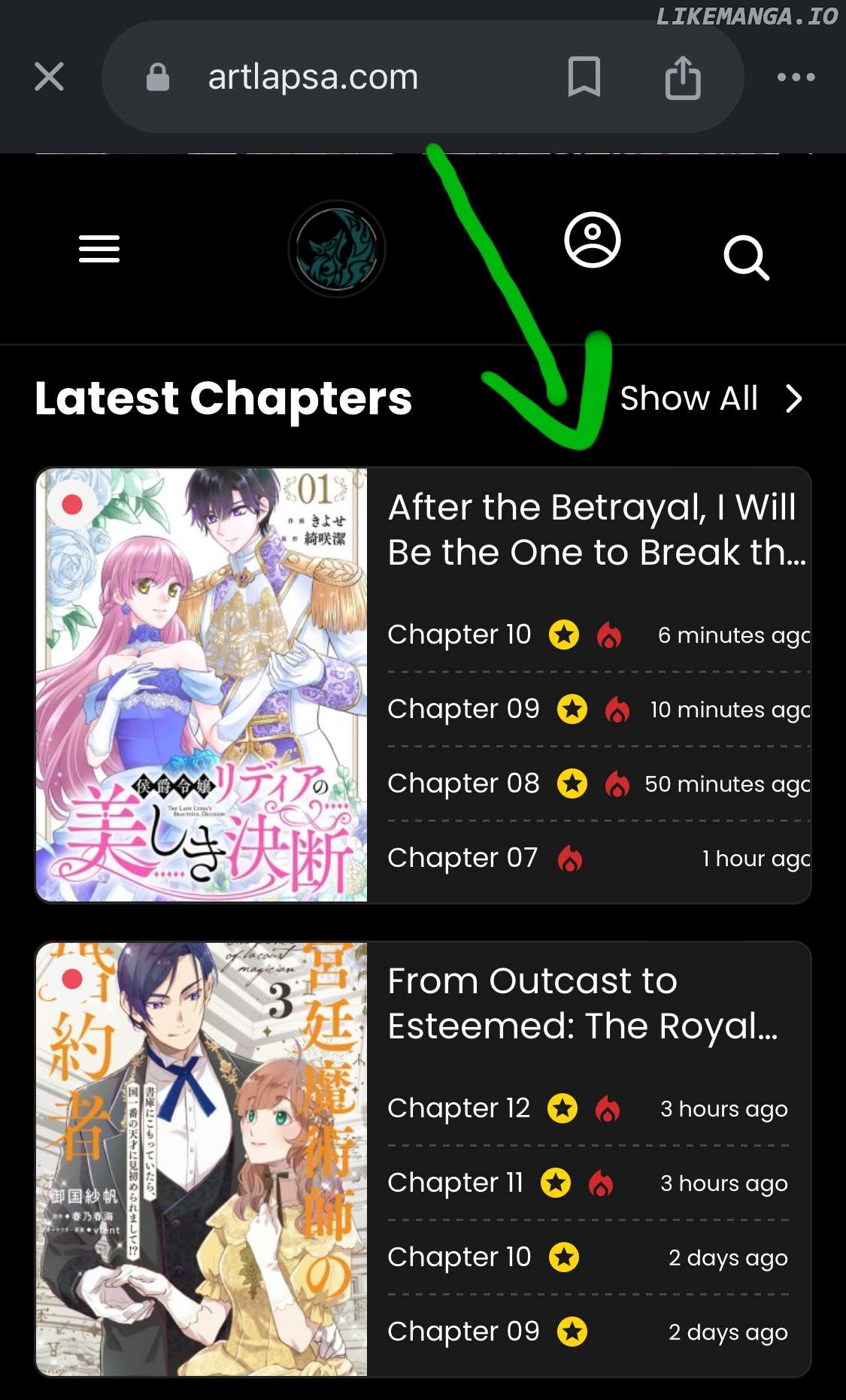
Task: Read Chapter 12 of From Outcast to Esteemed
Action: (459, 1108)
